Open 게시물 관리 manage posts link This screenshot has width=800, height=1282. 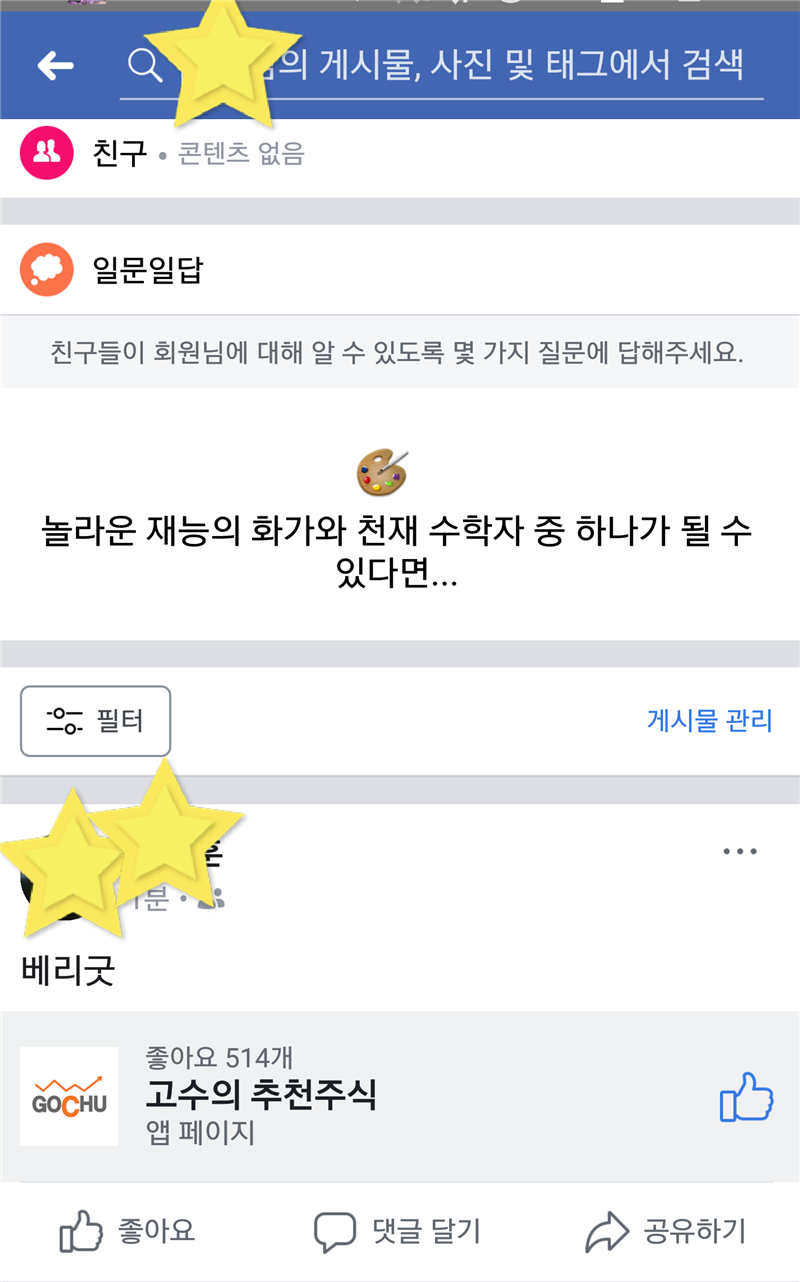(709, 720)
